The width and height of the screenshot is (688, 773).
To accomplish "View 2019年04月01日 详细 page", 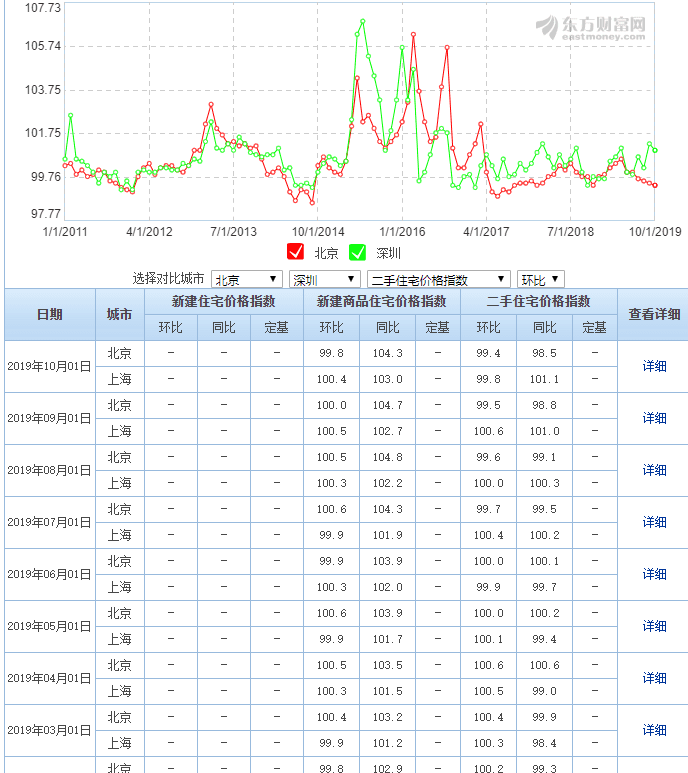I will (x=654, y=678).
